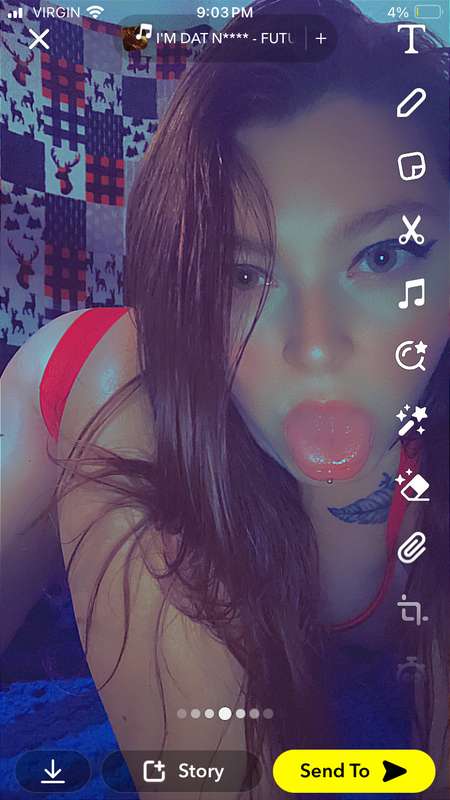Open the crop tool
This screenshot has height=800, width=450.
(x=412, y=610)
